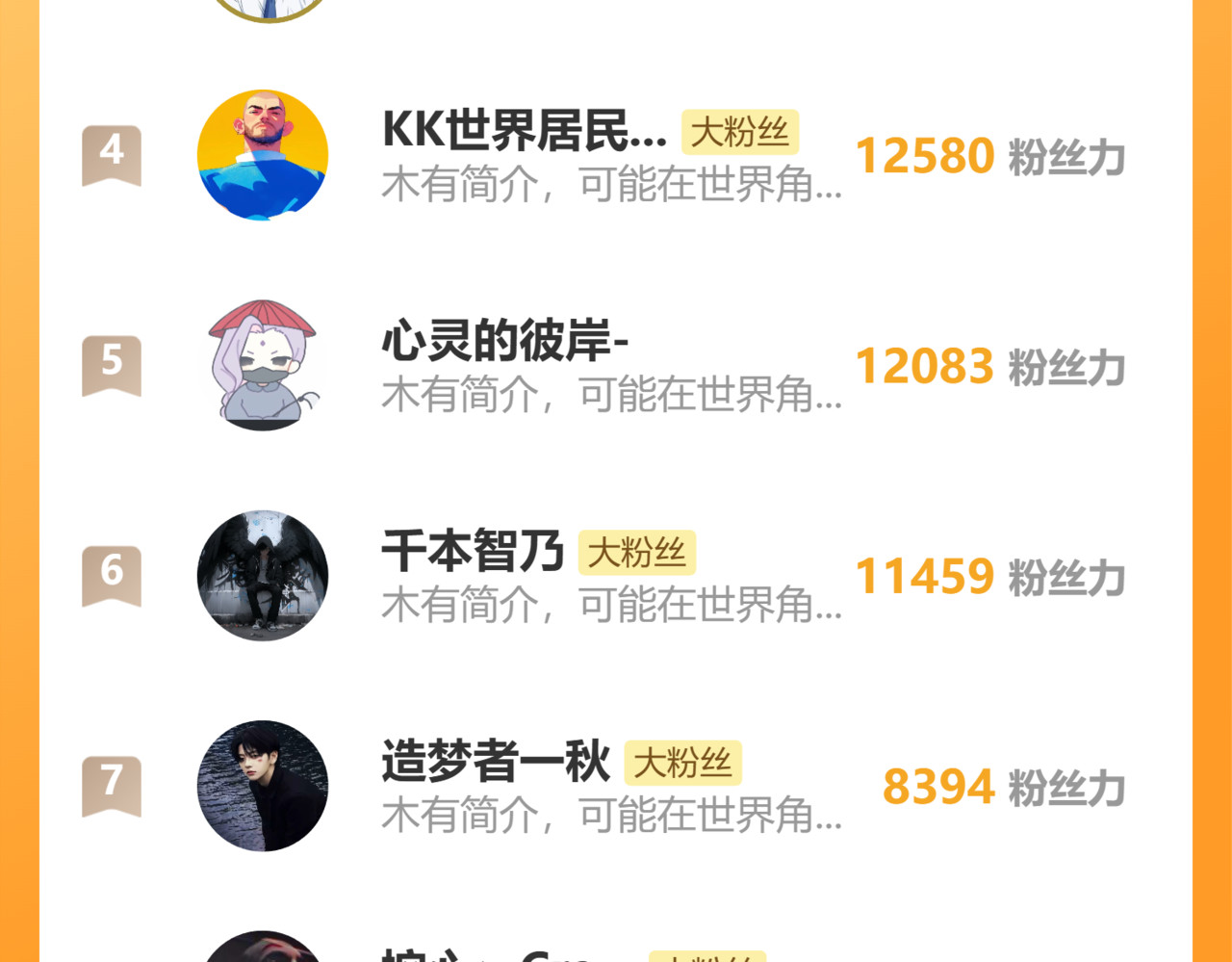Open KK世界居民's profile row

point(524,131)
